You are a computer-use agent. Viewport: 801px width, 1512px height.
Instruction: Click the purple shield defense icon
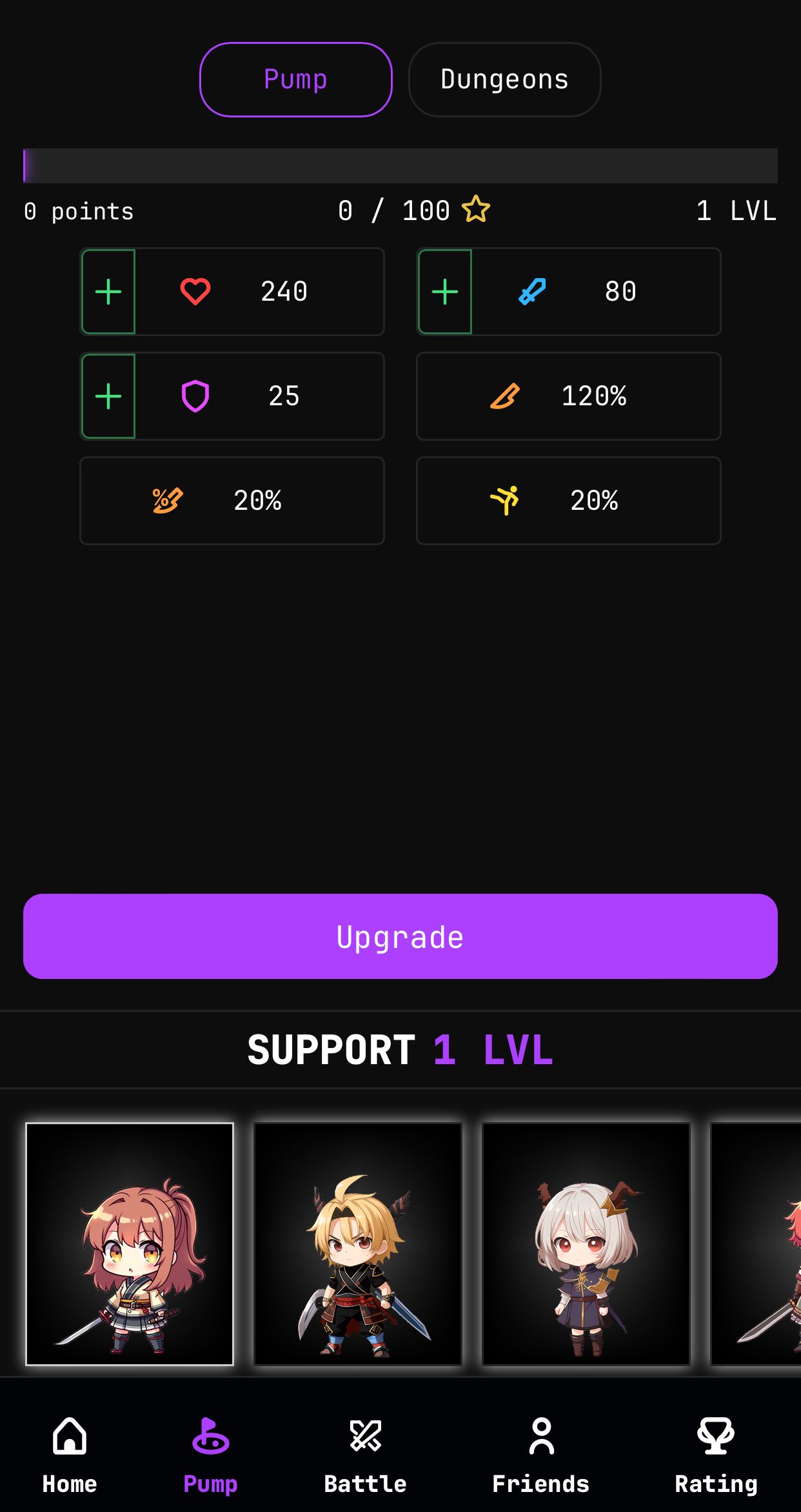[195, 396]
